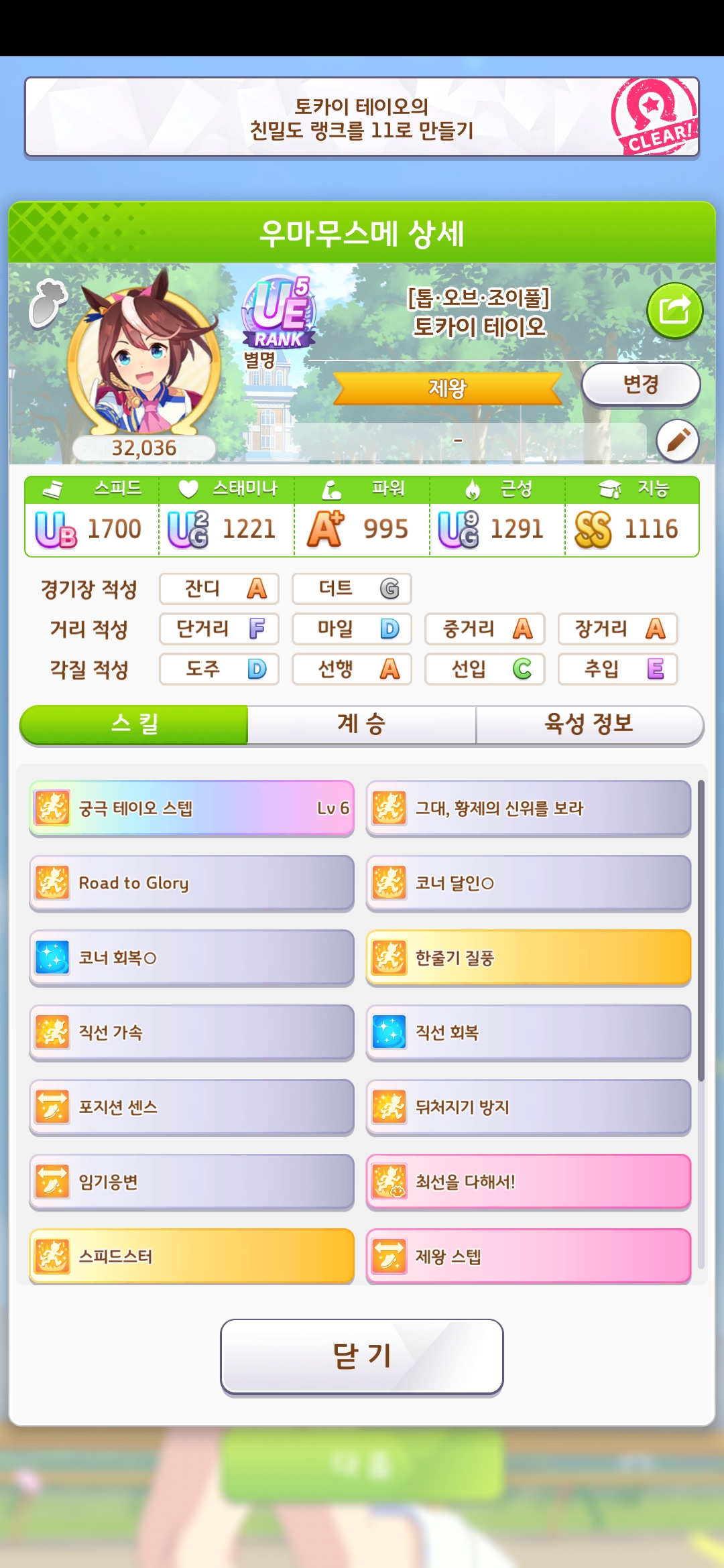Share this Umamusume detail
This screenshot has width=724, height=1568.
(x=674, y=310)
